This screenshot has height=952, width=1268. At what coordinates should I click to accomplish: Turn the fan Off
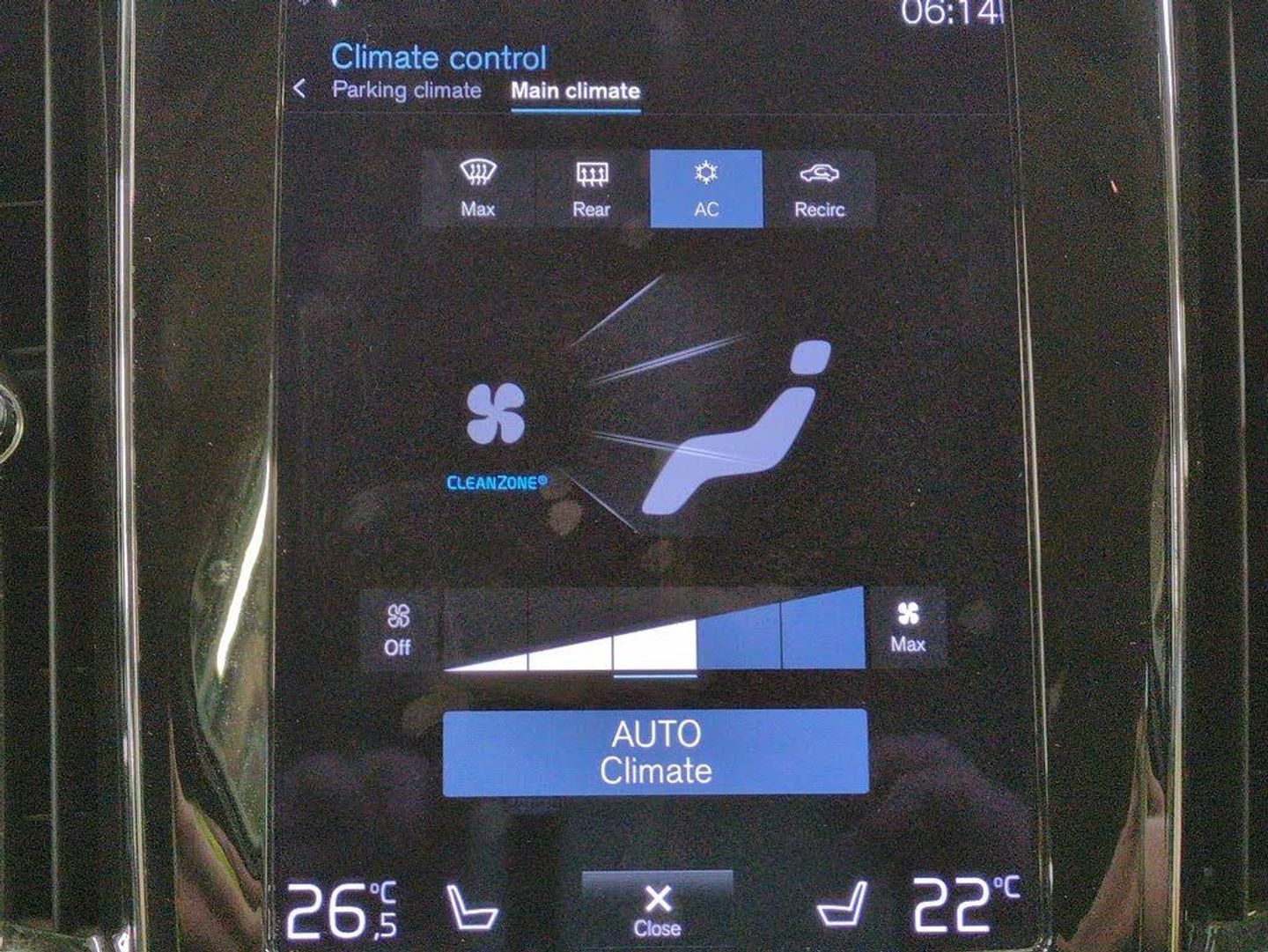pos(398,631)
